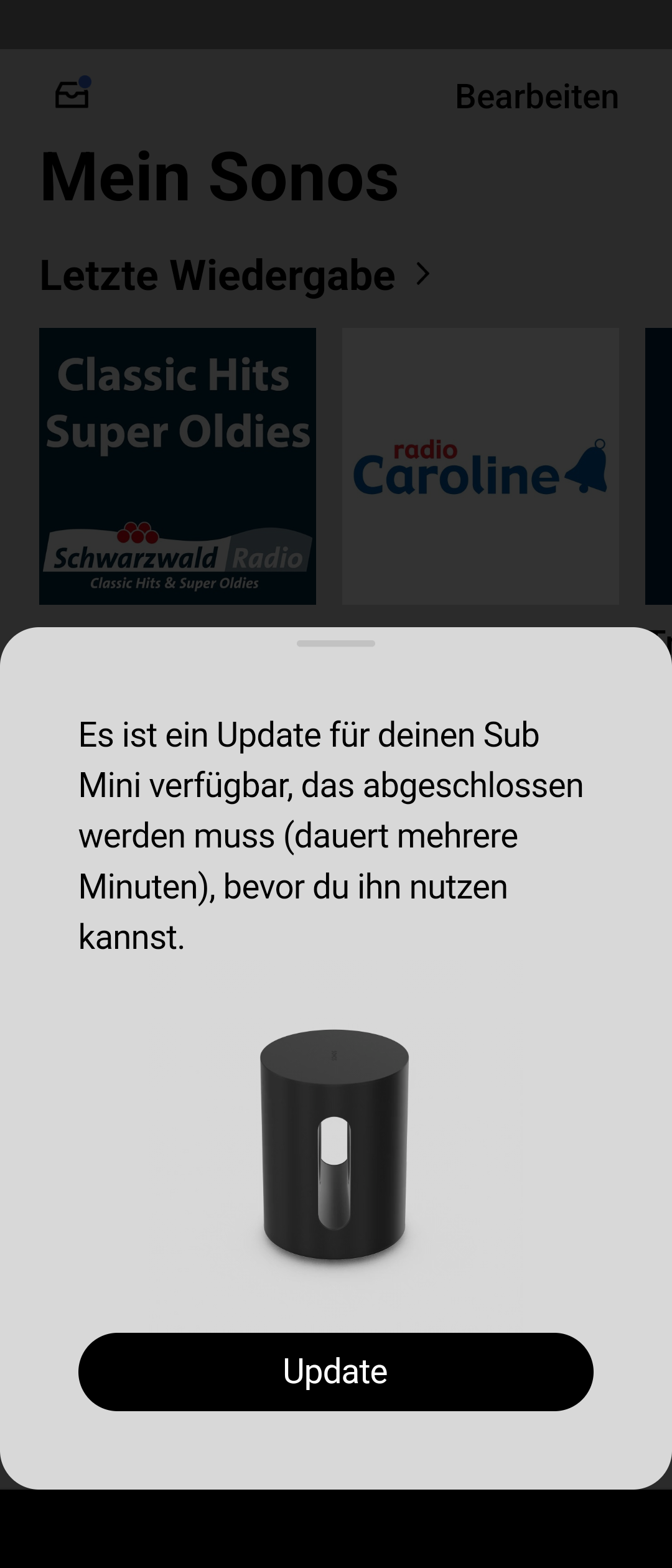Viewport: 672px width, 1568px height.
Task: Open the inbox messages icon
Action: [x=72, y=95]
